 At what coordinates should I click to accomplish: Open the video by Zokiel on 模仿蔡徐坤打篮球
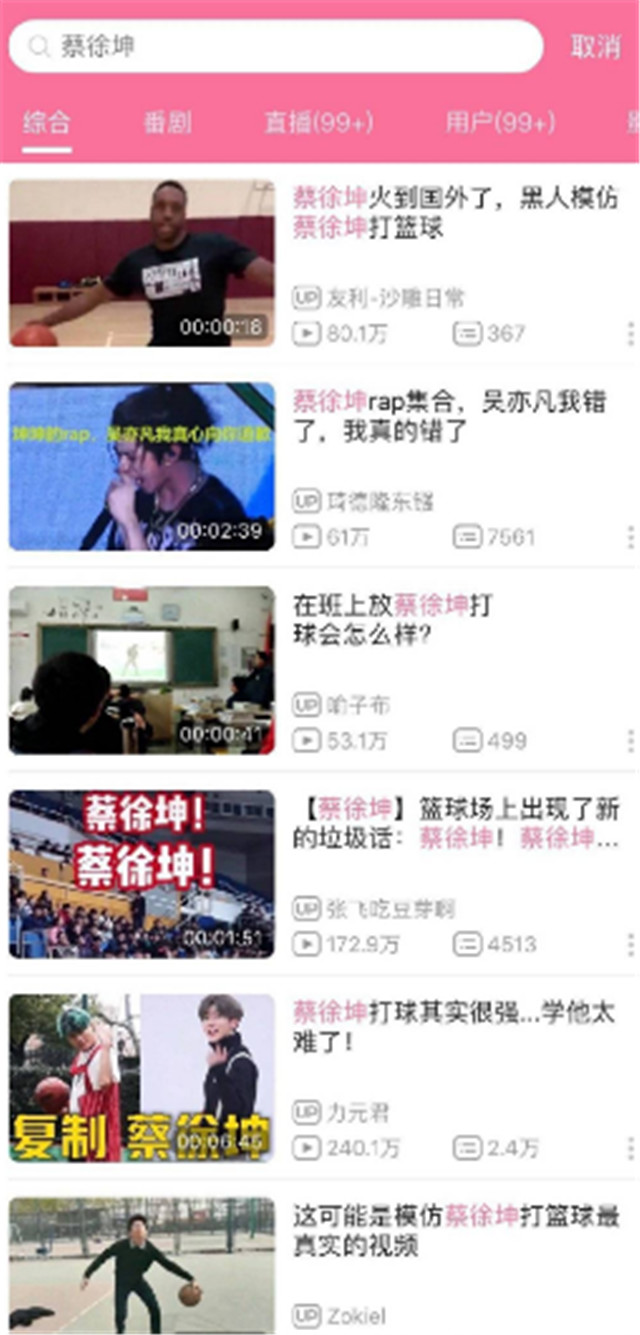click(x=455, y=1231)
